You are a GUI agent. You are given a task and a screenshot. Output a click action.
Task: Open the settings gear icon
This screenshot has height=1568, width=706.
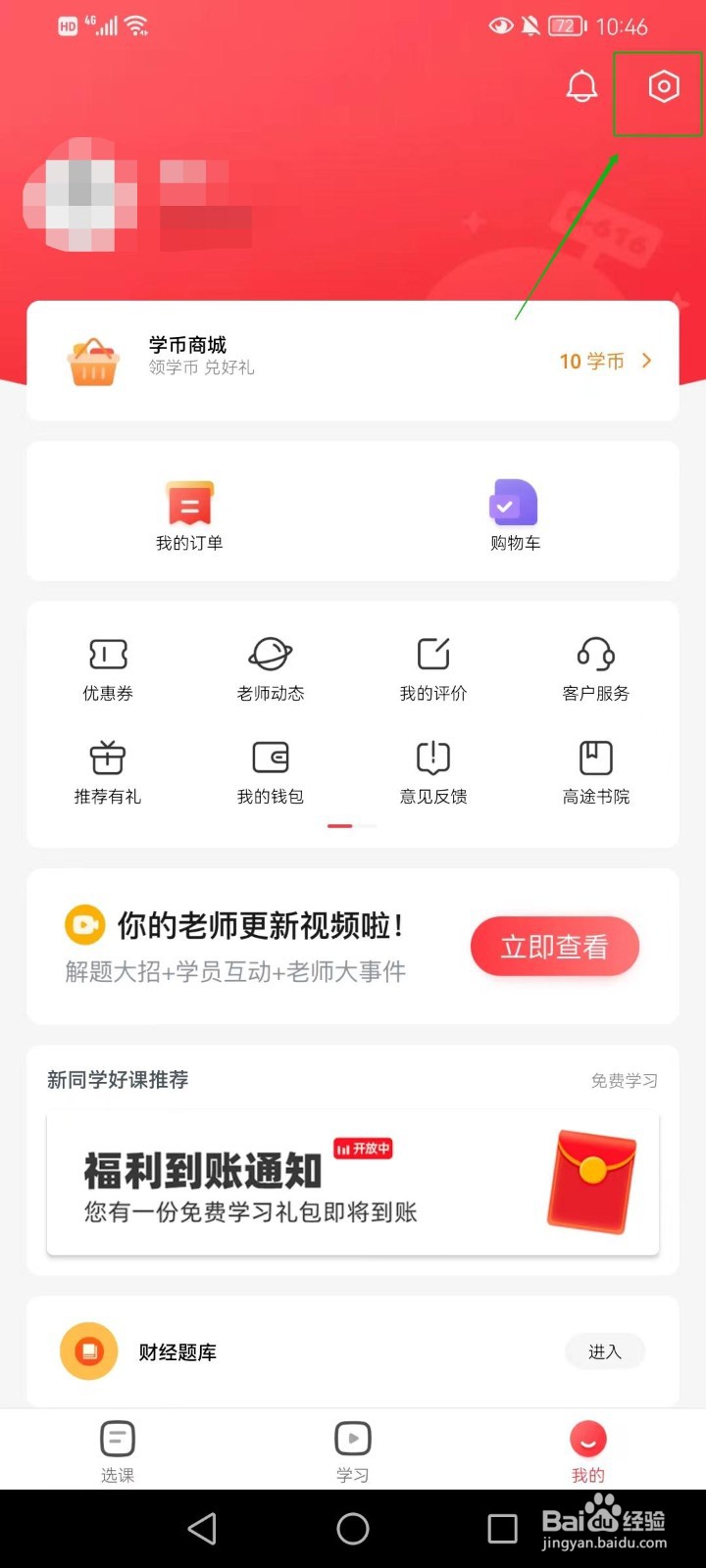point(663,87)
